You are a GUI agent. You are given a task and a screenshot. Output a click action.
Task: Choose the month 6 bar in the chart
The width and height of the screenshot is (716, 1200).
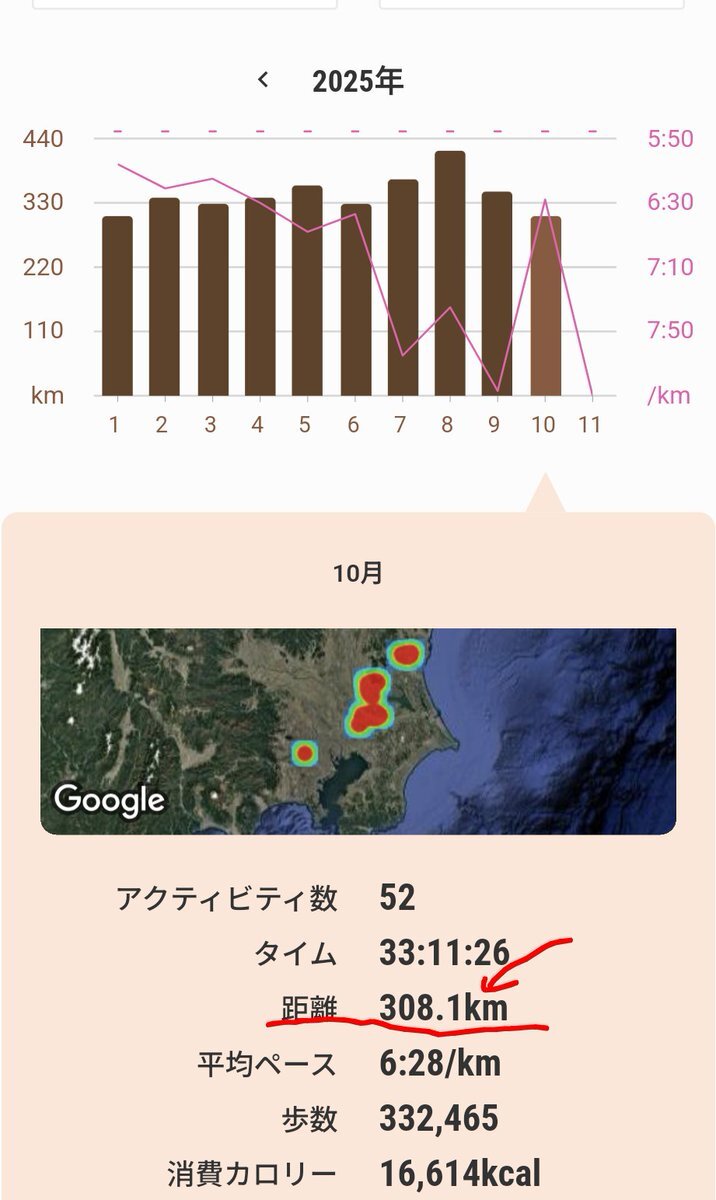[355, 299]
